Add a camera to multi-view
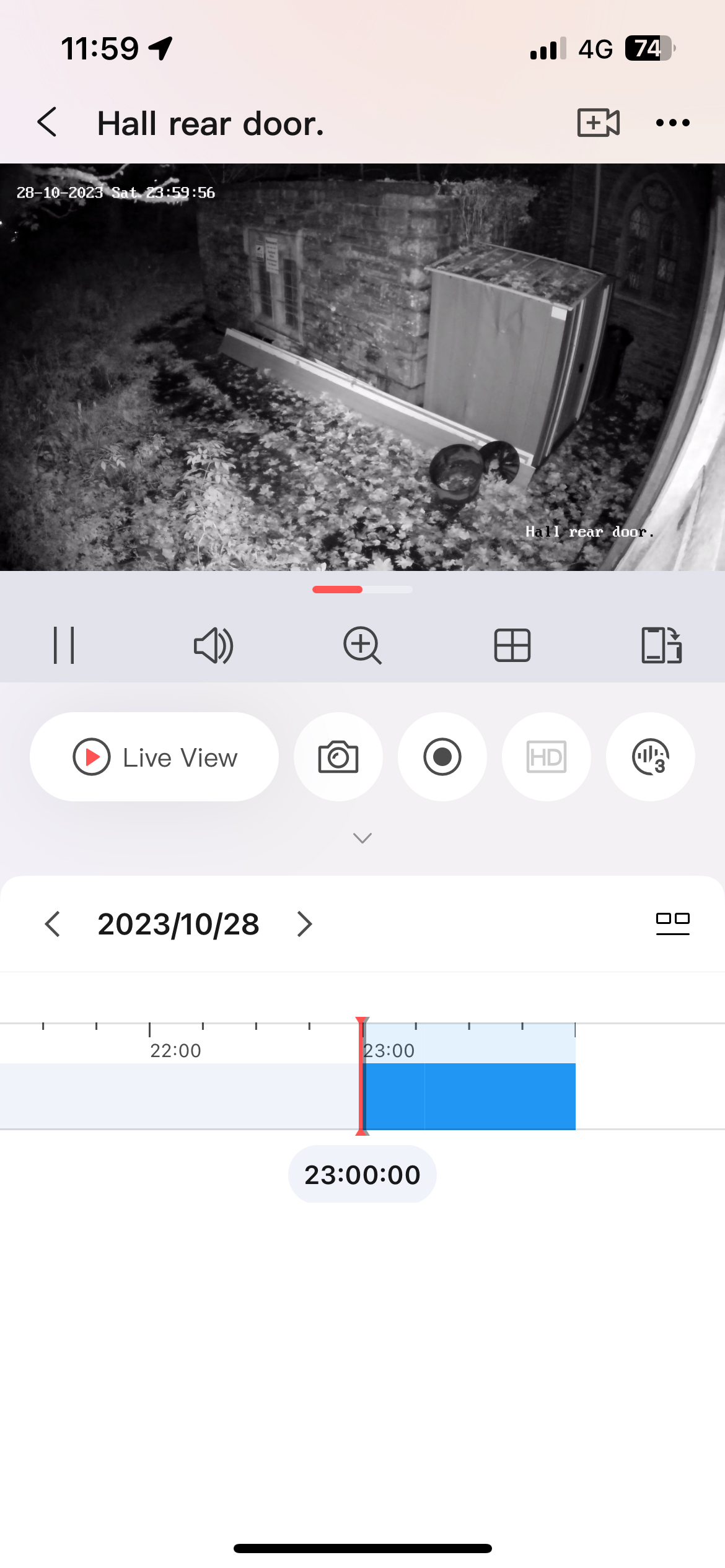725x1568 pixels. (x=598, y=122)
